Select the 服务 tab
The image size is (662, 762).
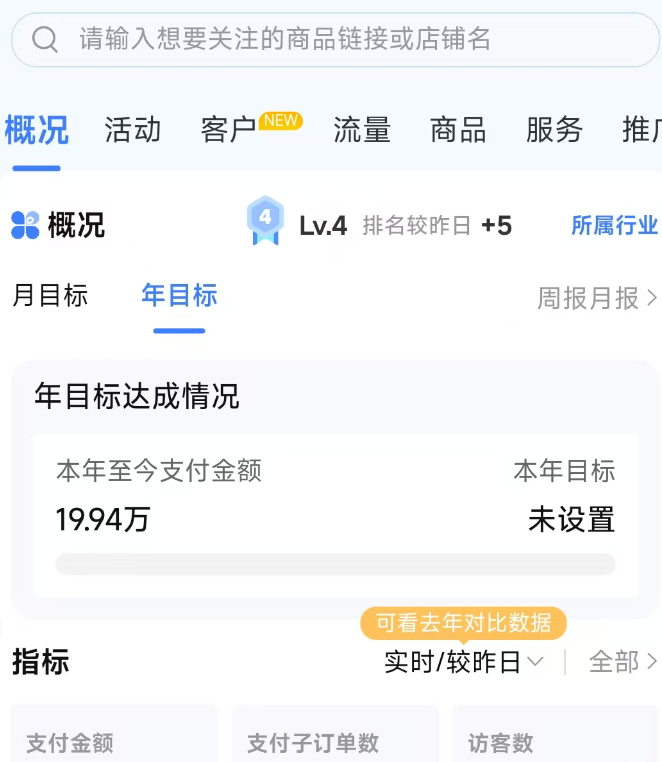point(554,130)
